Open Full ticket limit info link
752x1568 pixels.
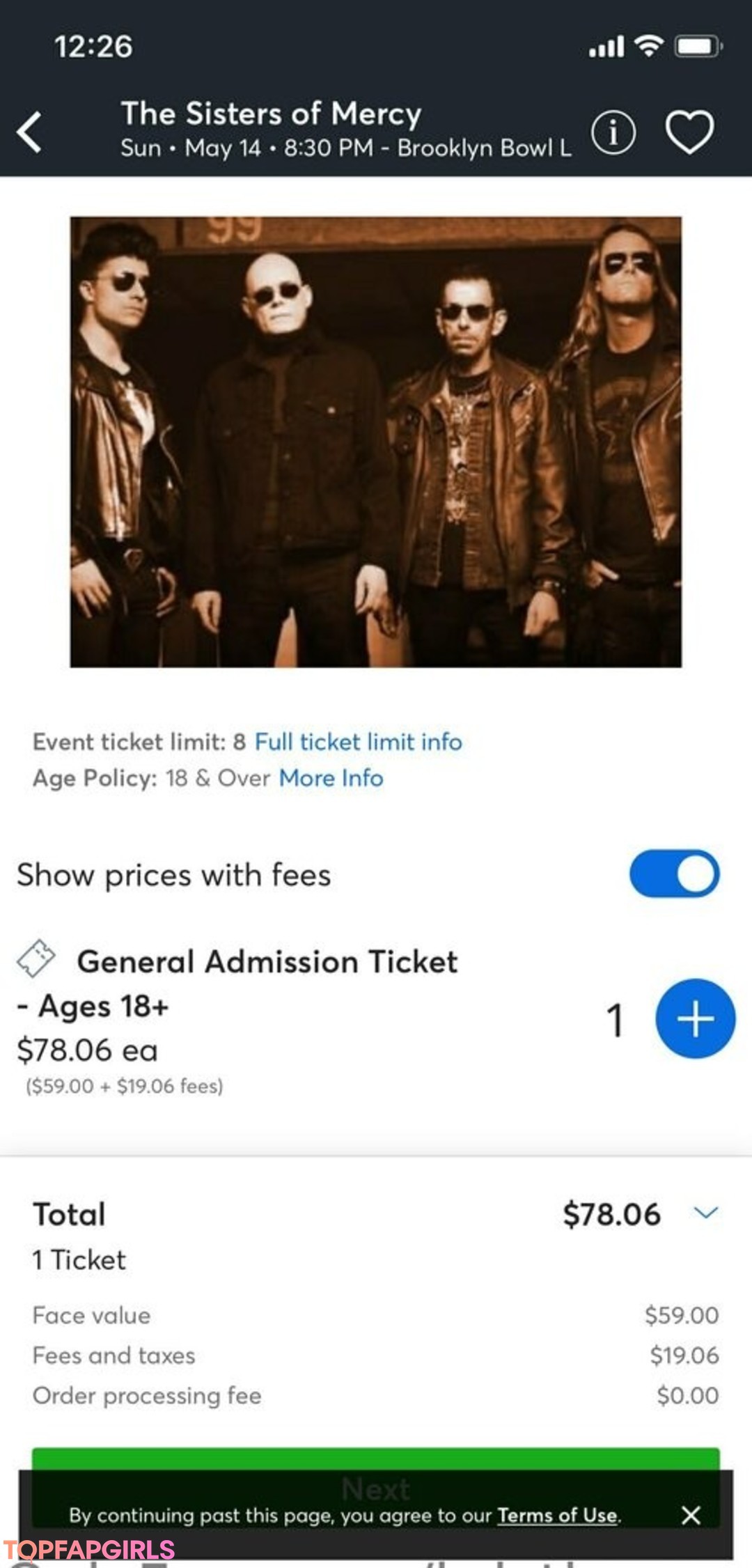358,741
